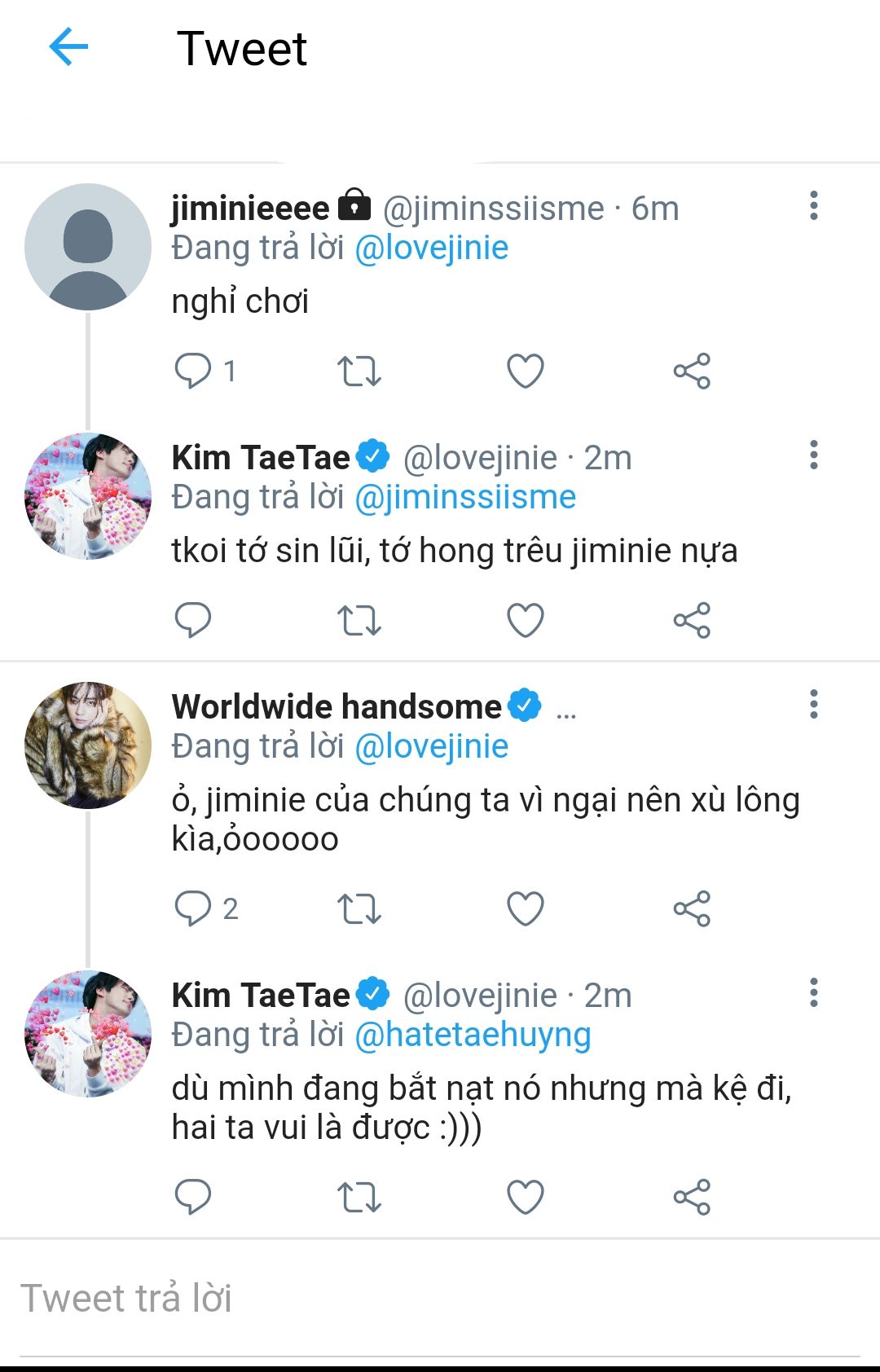880x1372 pixels.
Task: Open jiminieeee's default avatar
Action: click(x=88, y=247)
